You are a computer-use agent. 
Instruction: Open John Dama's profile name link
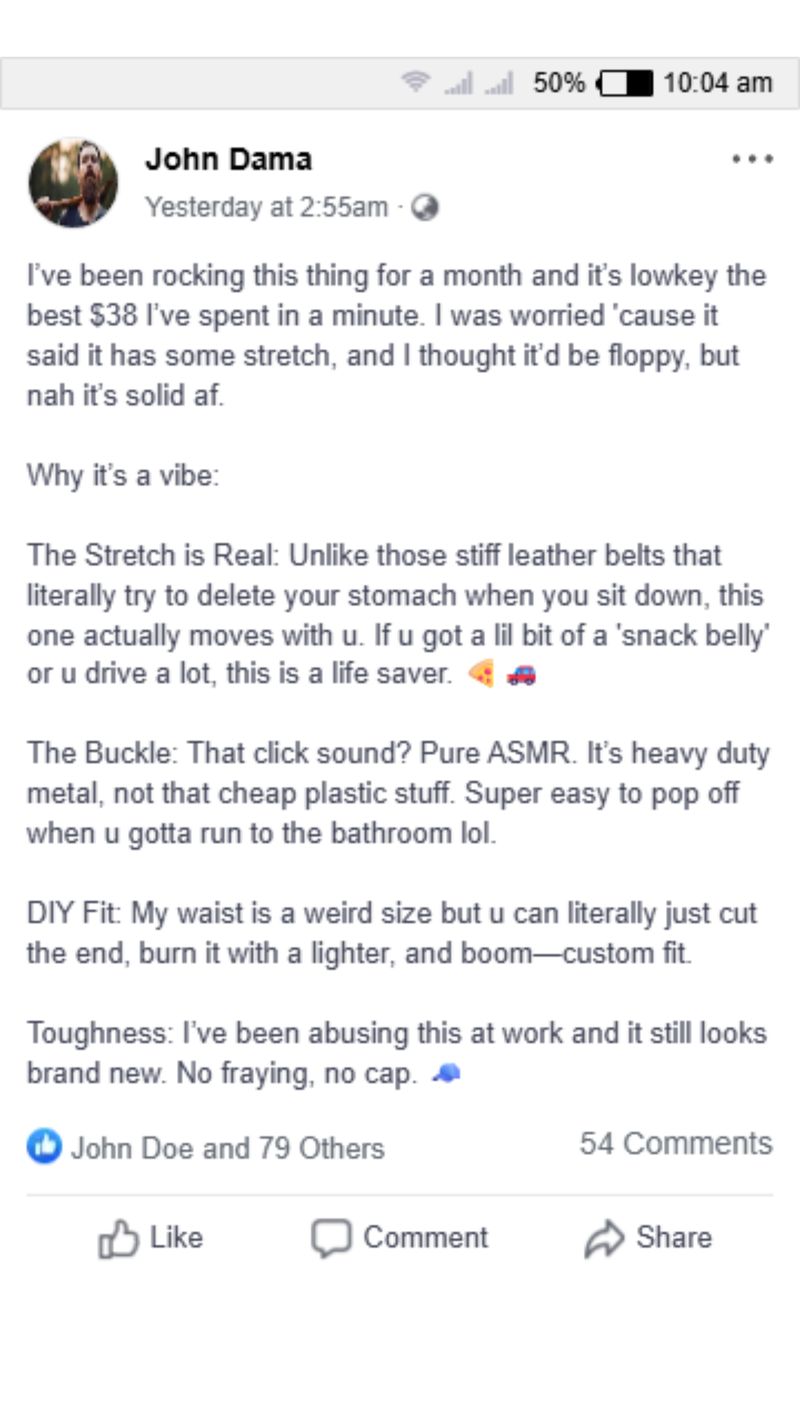click(x=228, y=159)
